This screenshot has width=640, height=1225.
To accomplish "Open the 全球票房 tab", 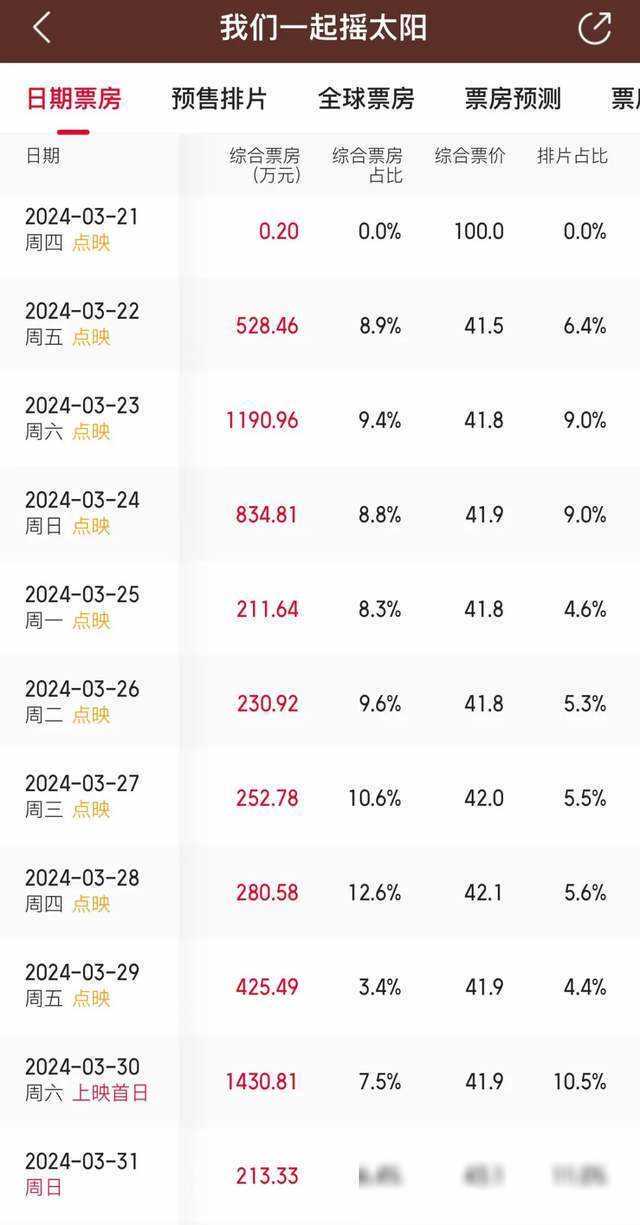I will coord(366,99).
